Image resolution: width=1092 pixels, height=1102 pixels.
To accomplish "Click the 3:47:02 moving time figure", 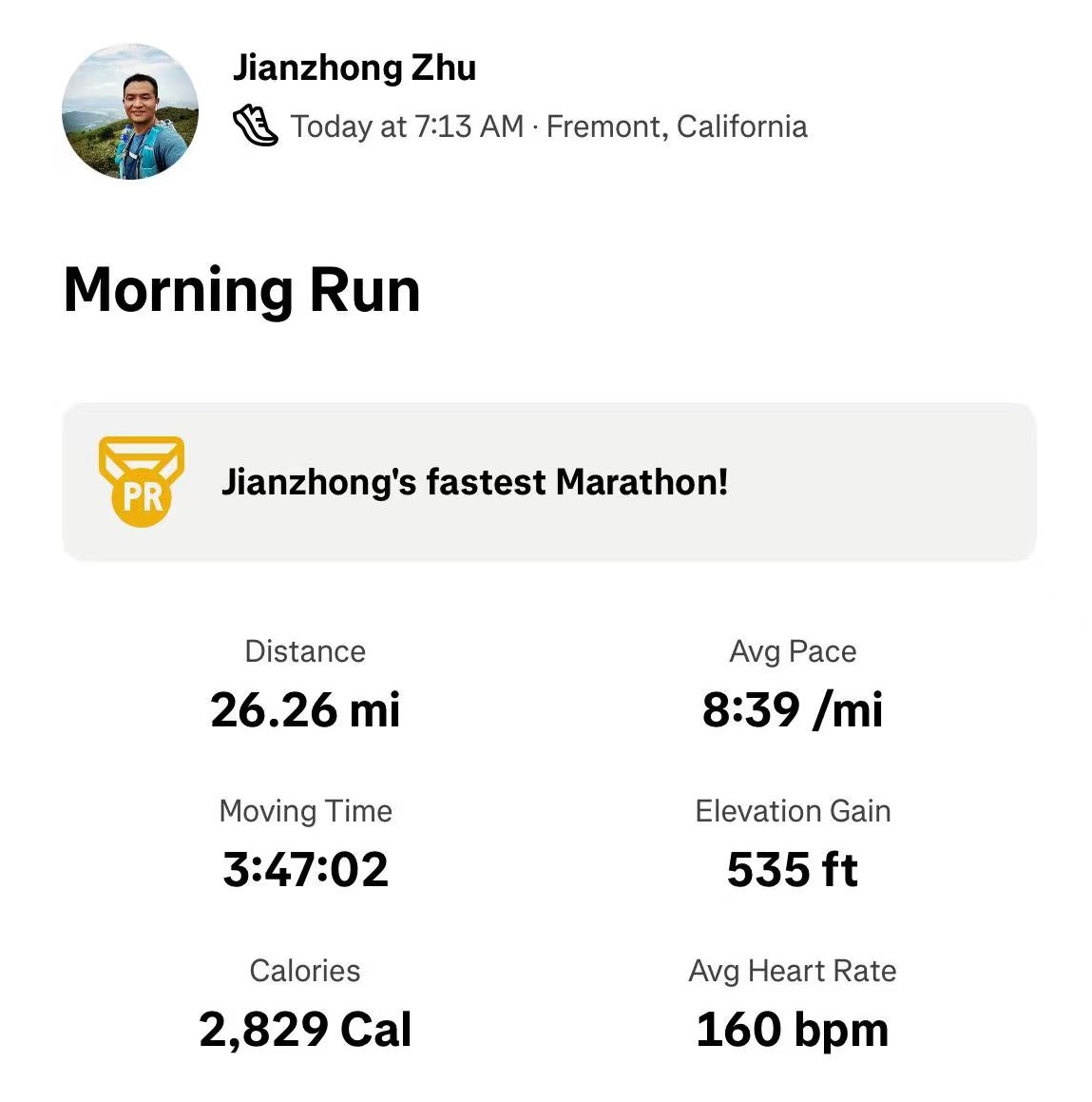I will 304,868.
